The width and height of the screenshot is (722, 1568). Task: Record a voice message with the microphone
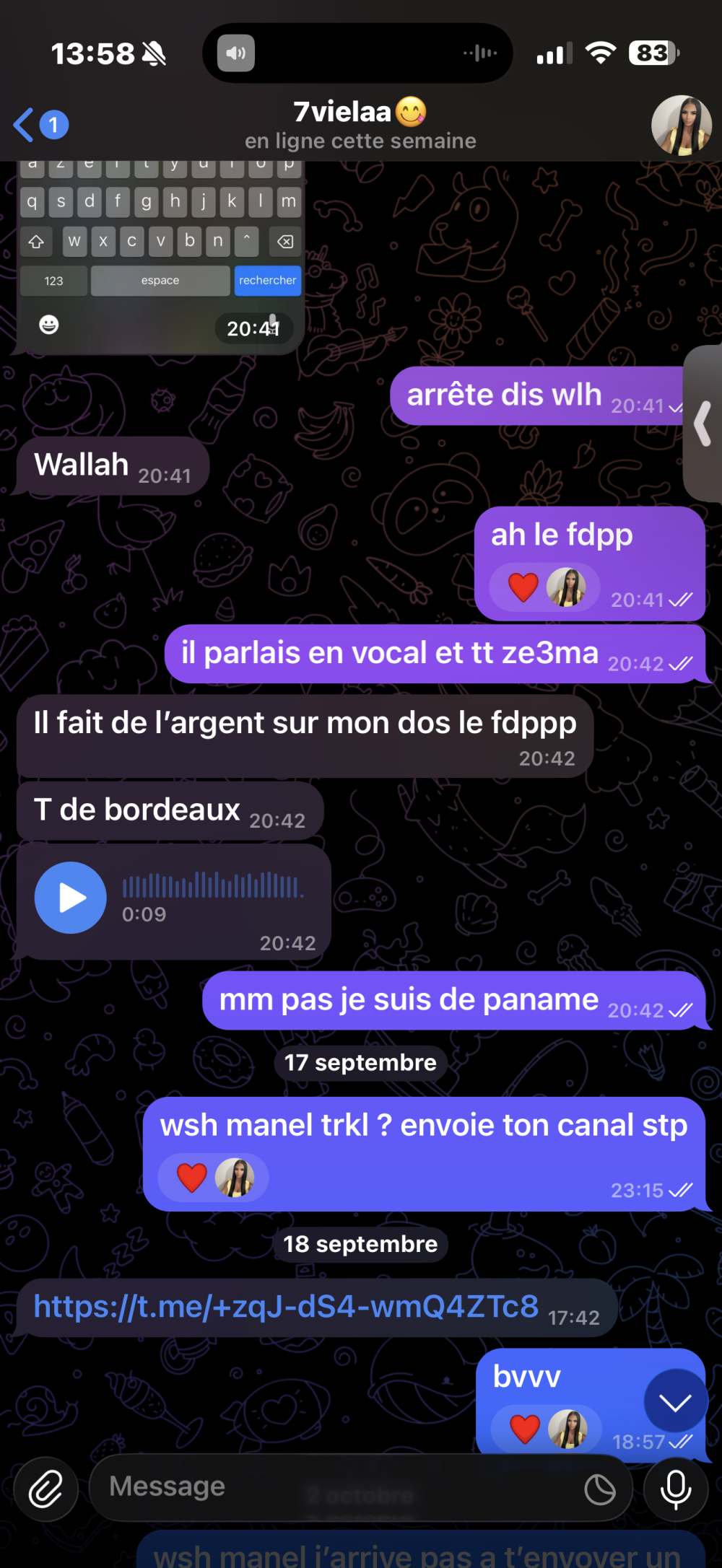(x=676, y=1489)
